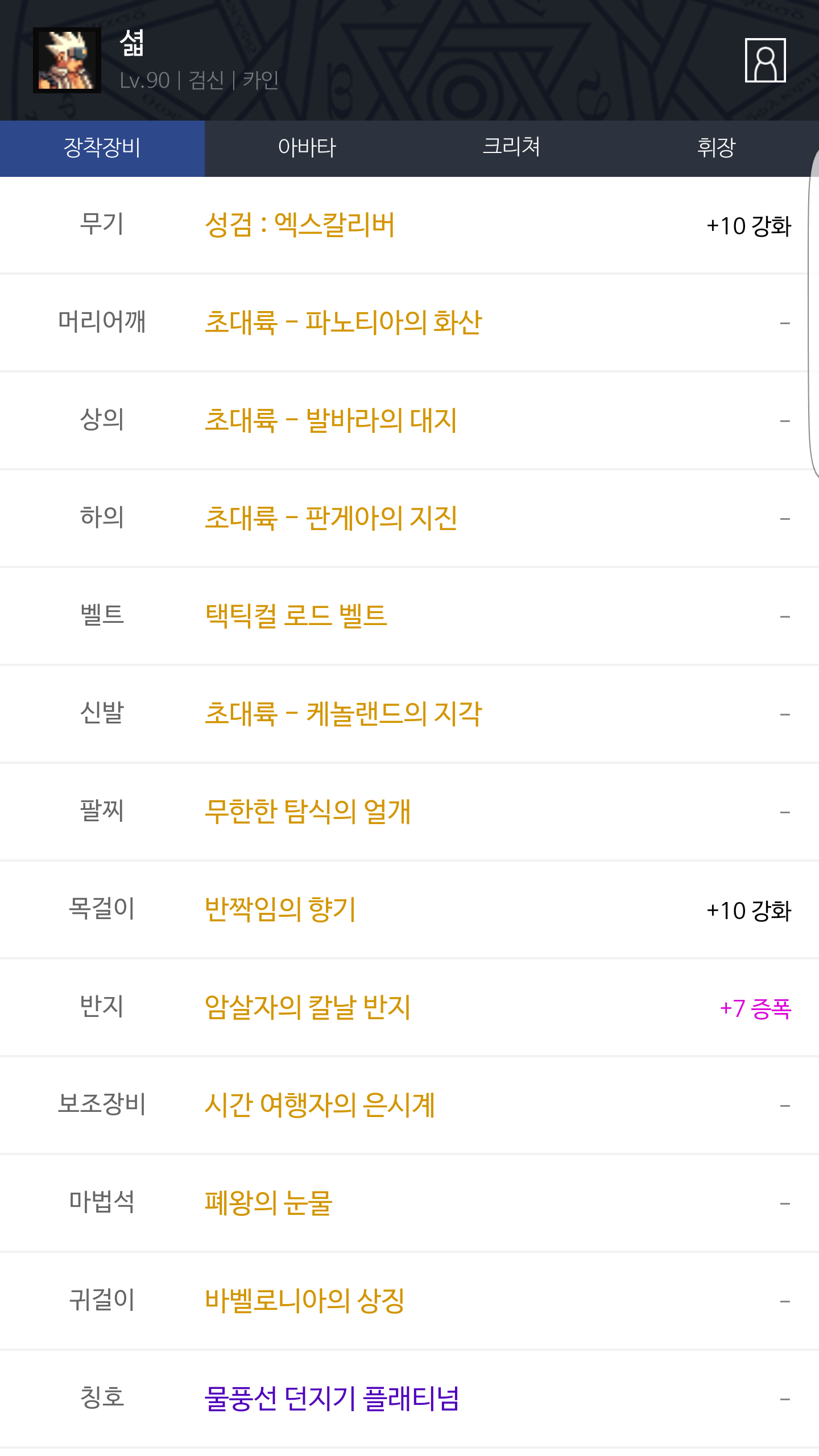Open the character profile icon
The width and height of the screenshot is (819, 1456).
coord(765,60)
